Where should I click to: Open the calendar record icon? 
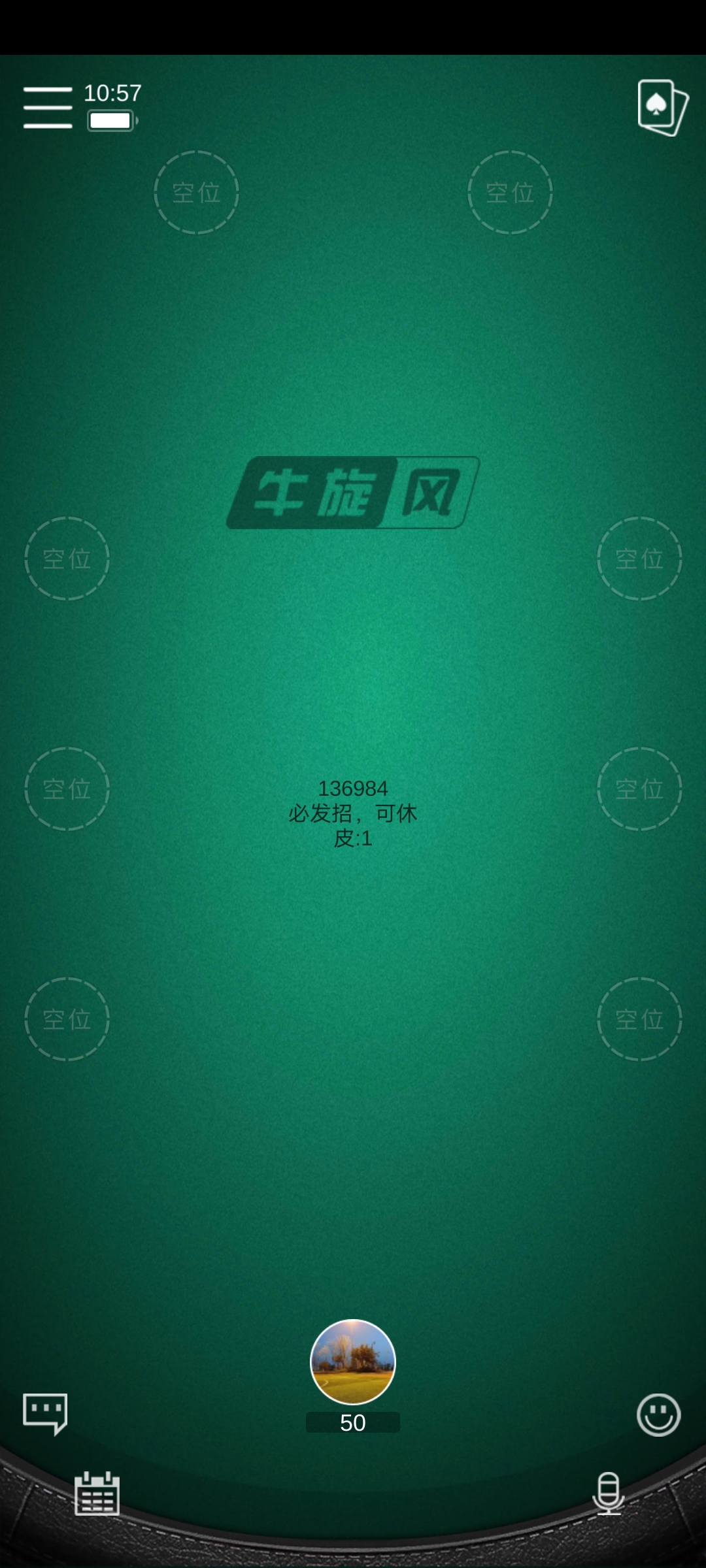point(97,1494)
